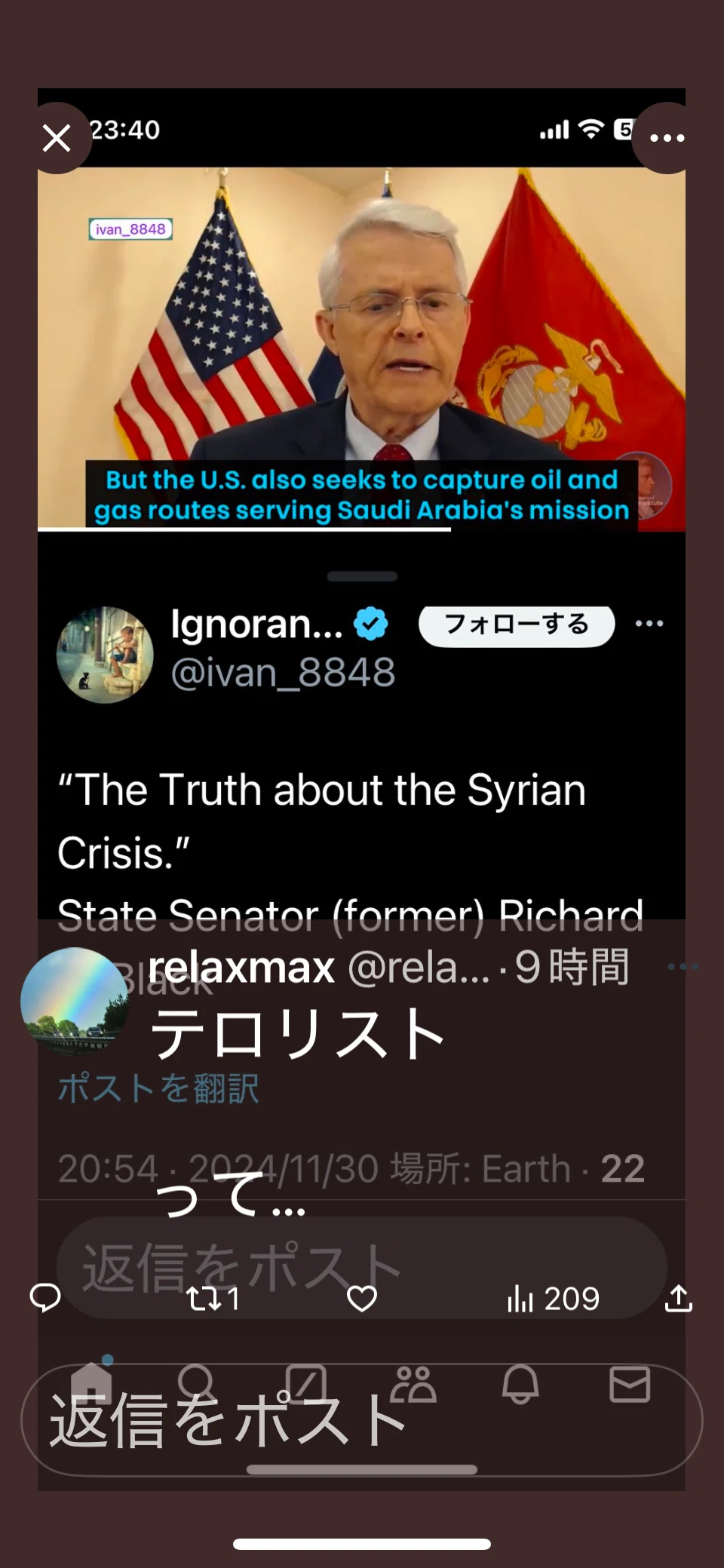
Task: Tap the bottom 返信をポスト reply field
Action: 362,1420
